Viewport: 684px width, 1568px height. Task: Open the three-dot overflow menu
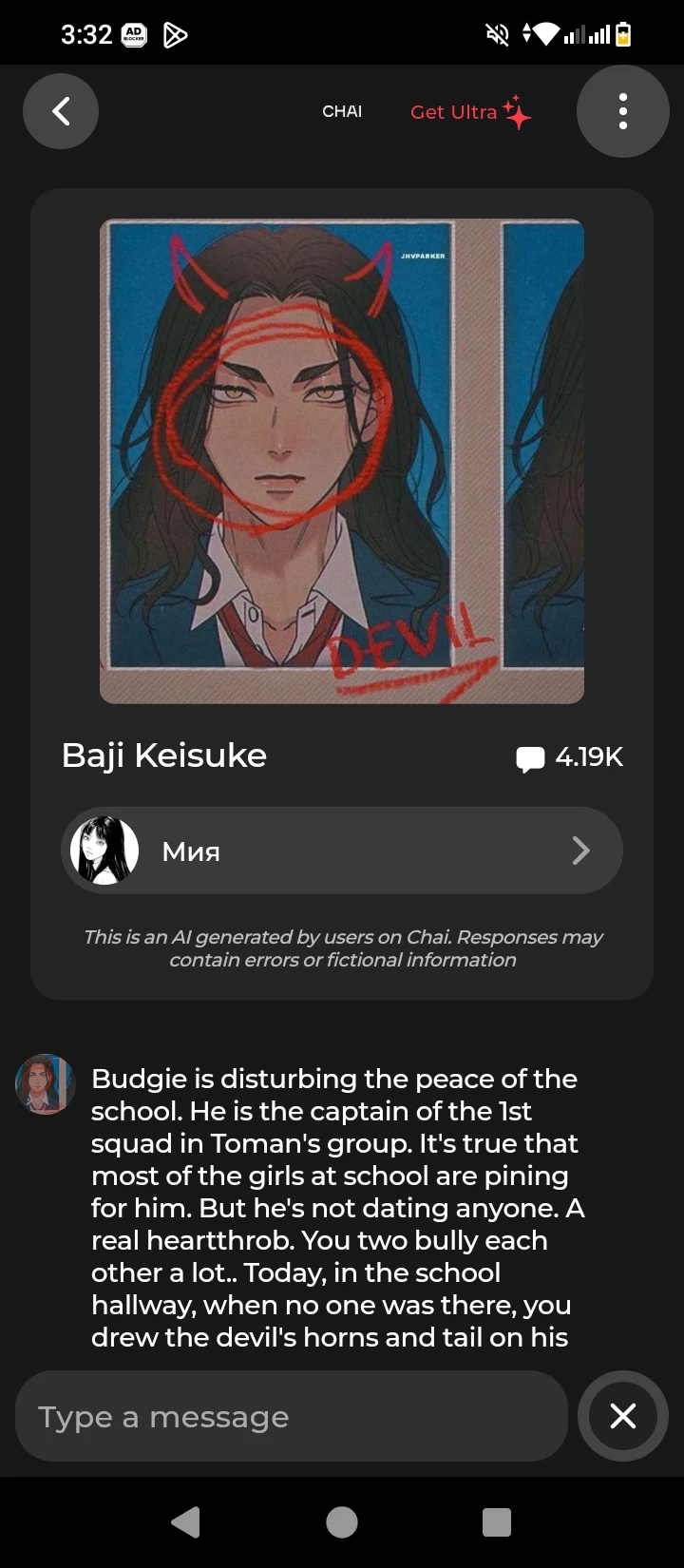(x=622, y=111)
